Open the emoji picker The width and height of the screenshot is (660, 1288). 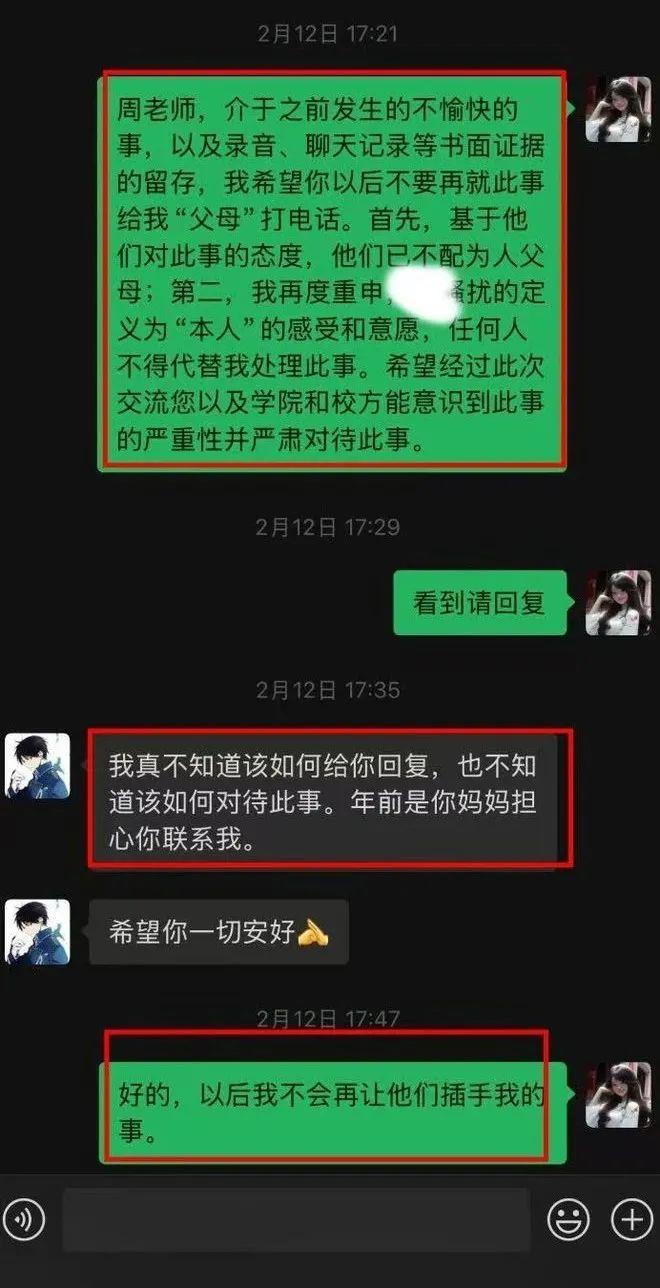tap(568, 1220)
